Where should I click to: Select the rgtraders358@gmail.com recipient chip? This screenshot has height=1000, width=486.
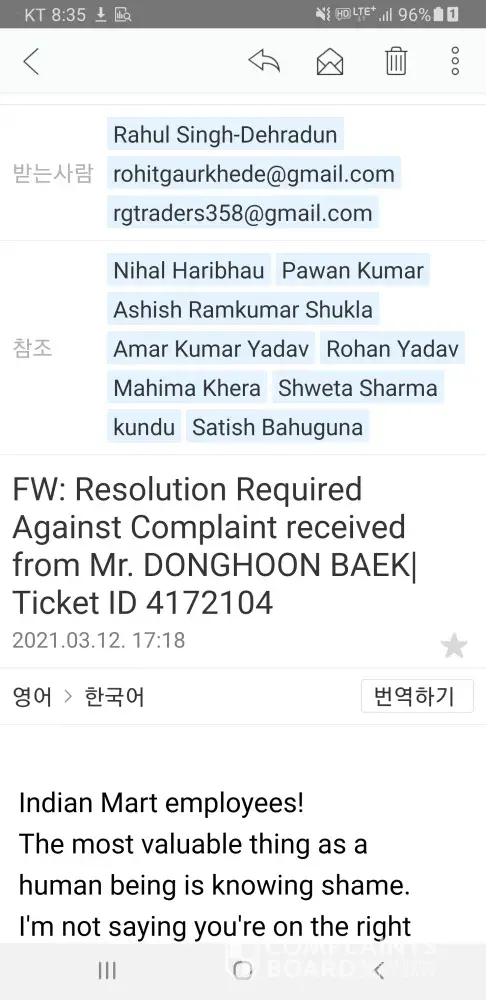(x=243, y=212)
